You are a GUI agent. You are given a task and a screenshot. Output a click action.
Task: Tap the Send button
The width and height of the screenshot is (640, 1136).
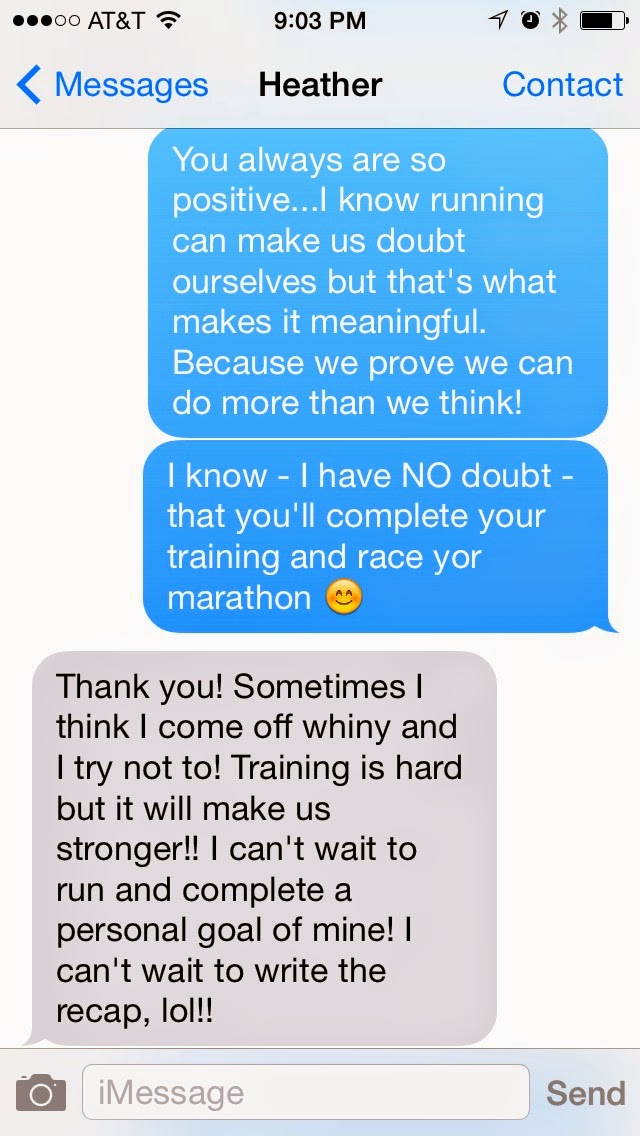point(585,1093)
